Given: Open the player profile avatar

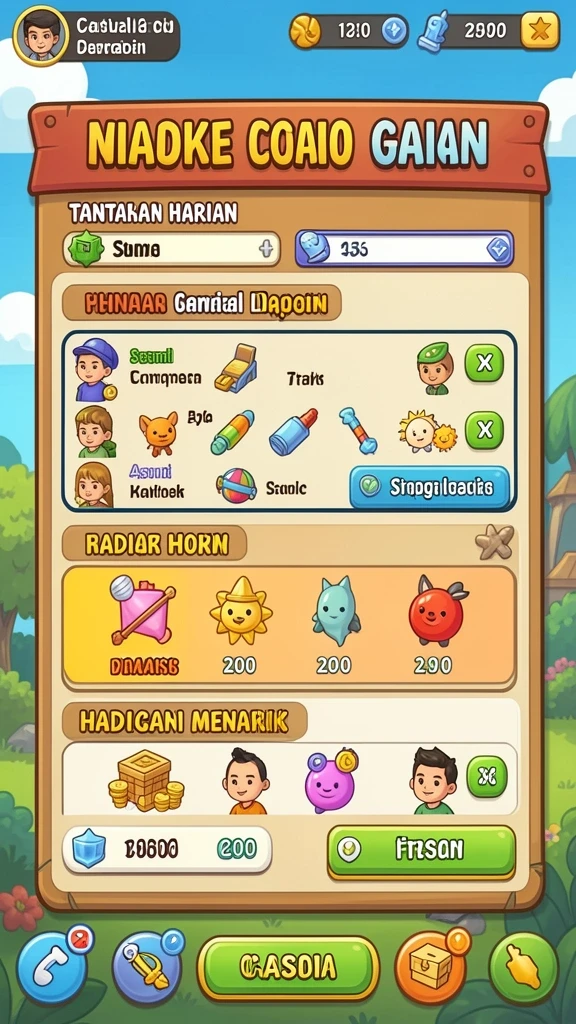Looking at the screenshot, I should (40, 35).
